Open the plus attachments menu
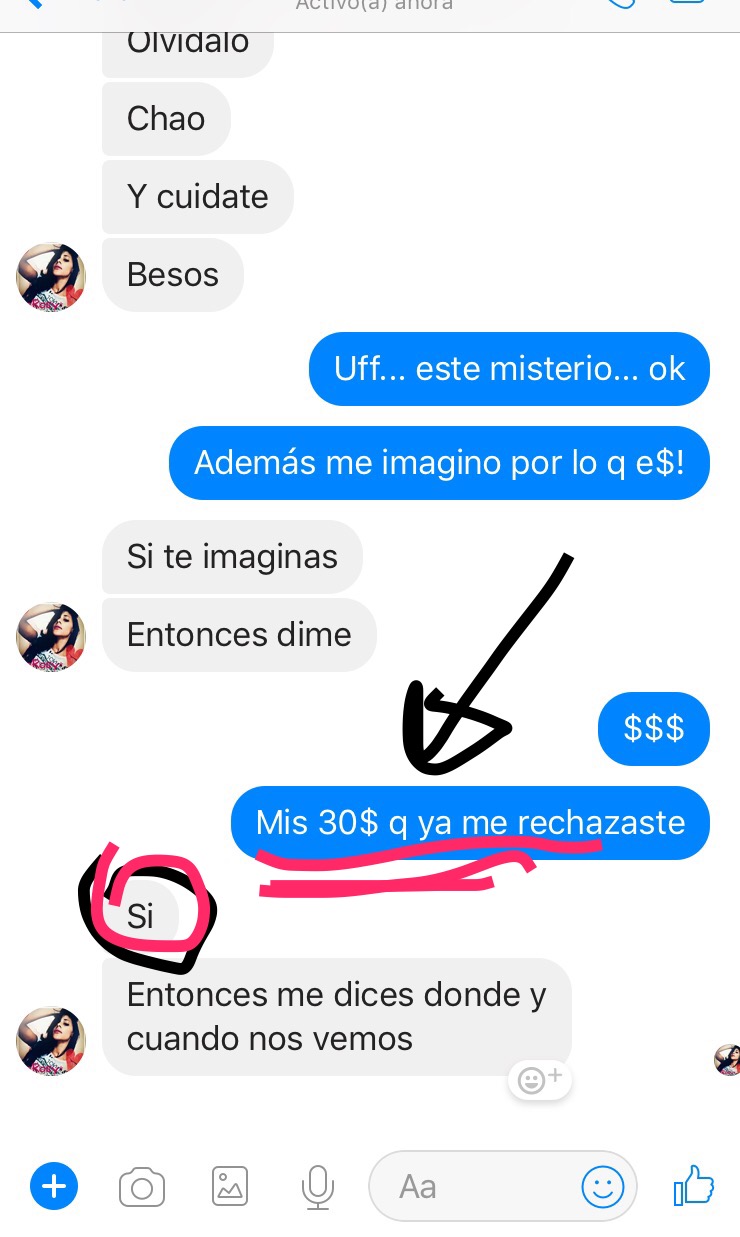The height and width of the screenshot is (1237, 740). (54, 1187)
